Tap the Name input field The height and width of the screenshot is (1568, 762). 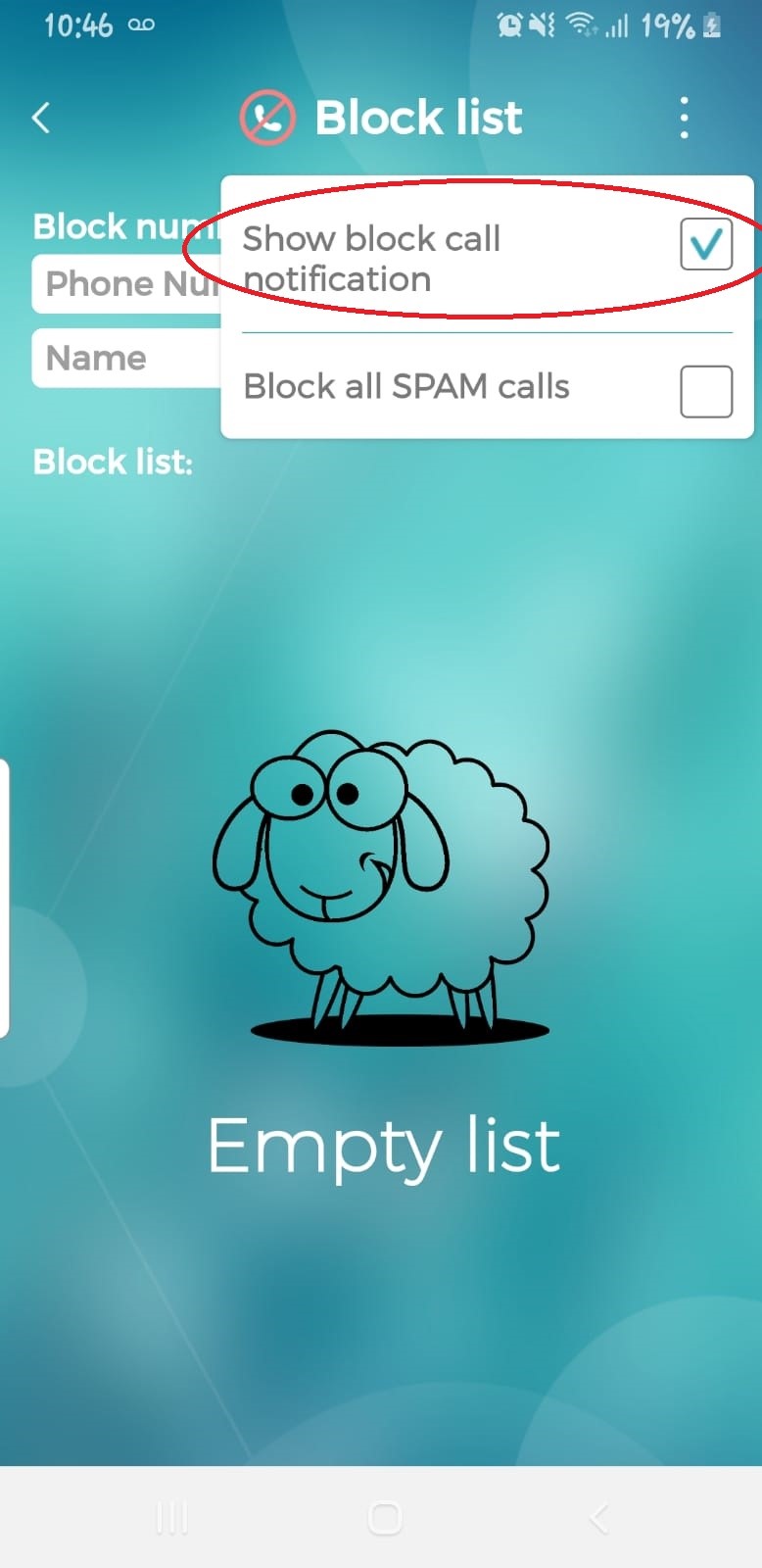pyautogui.click(x=127, y=359)
